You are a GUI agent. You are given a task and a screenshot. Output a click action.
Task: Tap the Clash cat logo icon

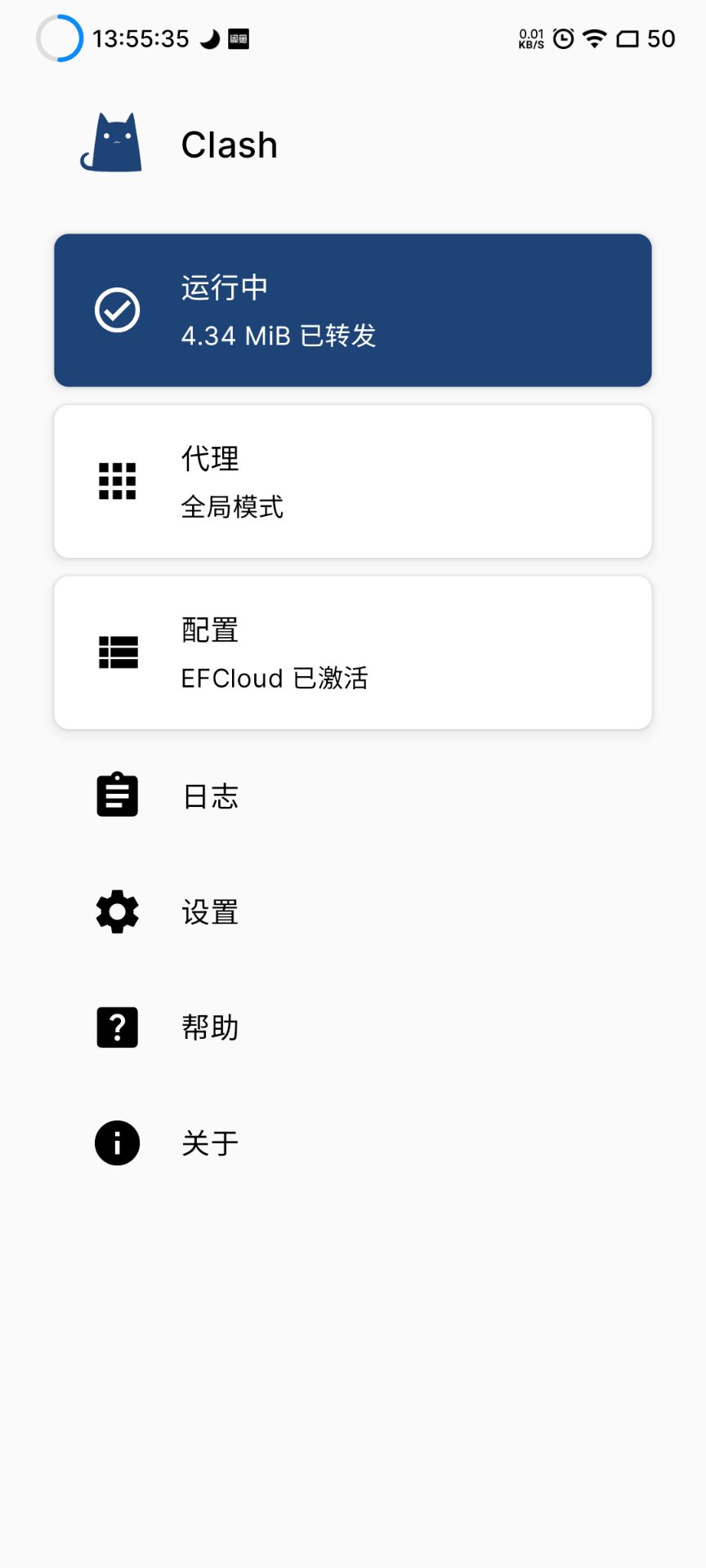click(x=112, y=143)
